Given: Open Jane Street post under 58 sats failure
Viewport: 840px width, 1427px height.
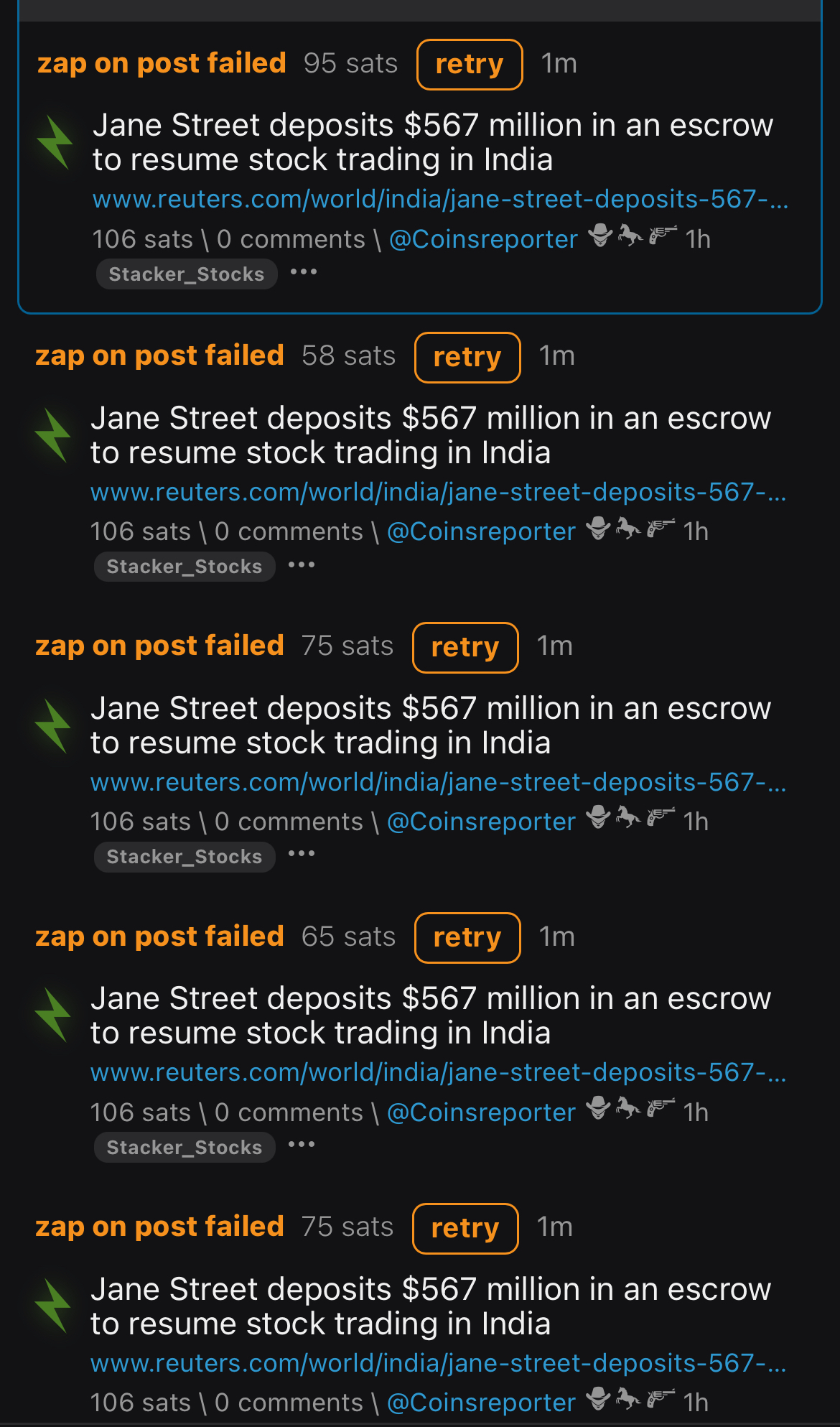Looking at the screenshot, I should [x=431, y=435].
